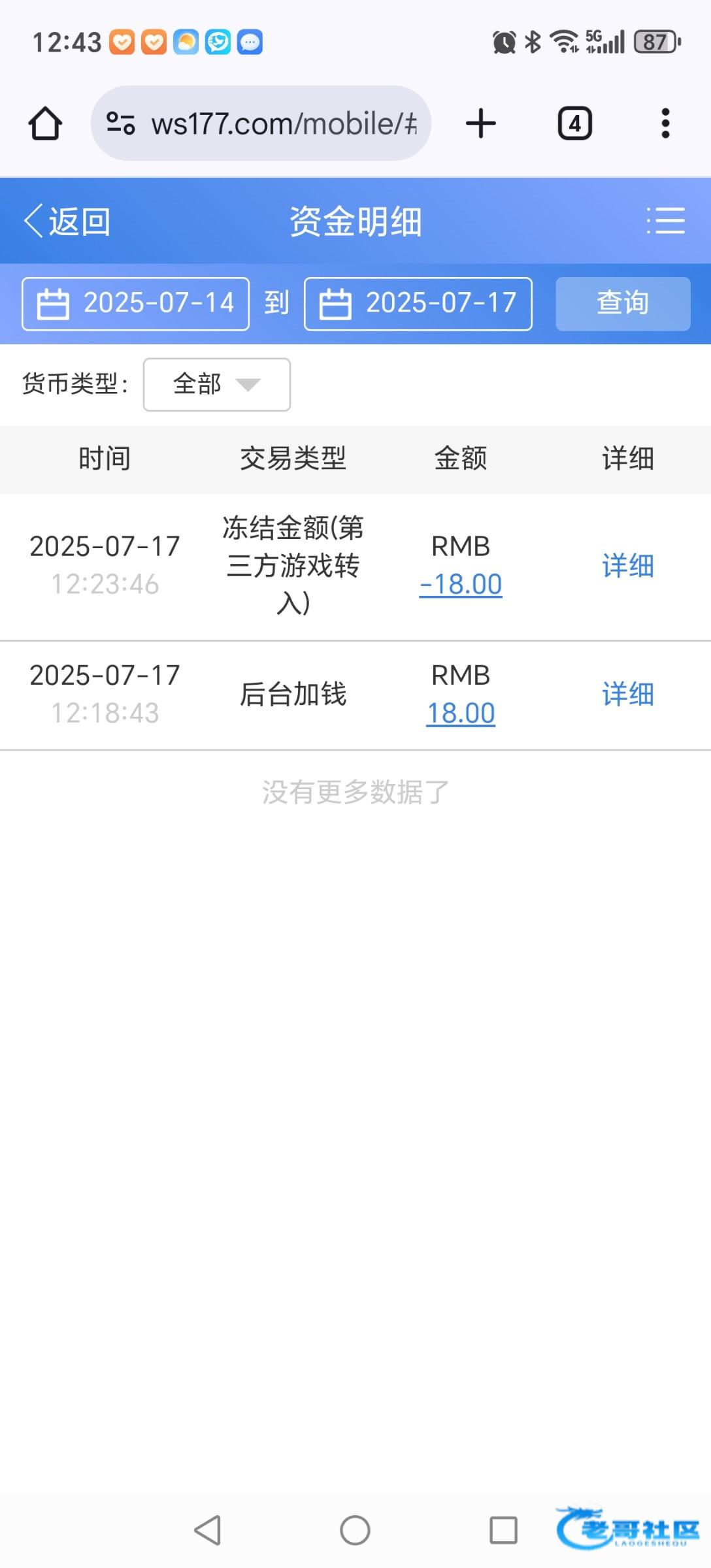Open a new browser tab
The width and height of the screenshot is (711, 1568).
pyautogui.click(x=481, y=123)
